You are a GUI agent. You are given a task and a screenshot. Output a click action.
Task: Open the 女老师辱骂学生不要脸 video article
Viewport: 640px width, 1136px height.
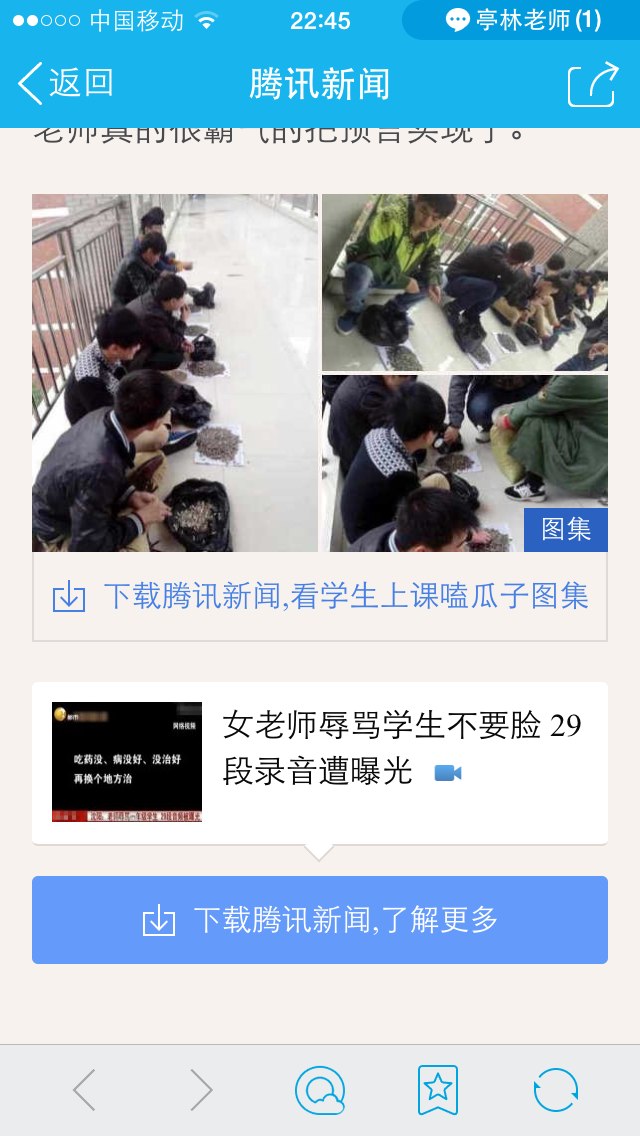pyautogui.click(x=320, y=762)
